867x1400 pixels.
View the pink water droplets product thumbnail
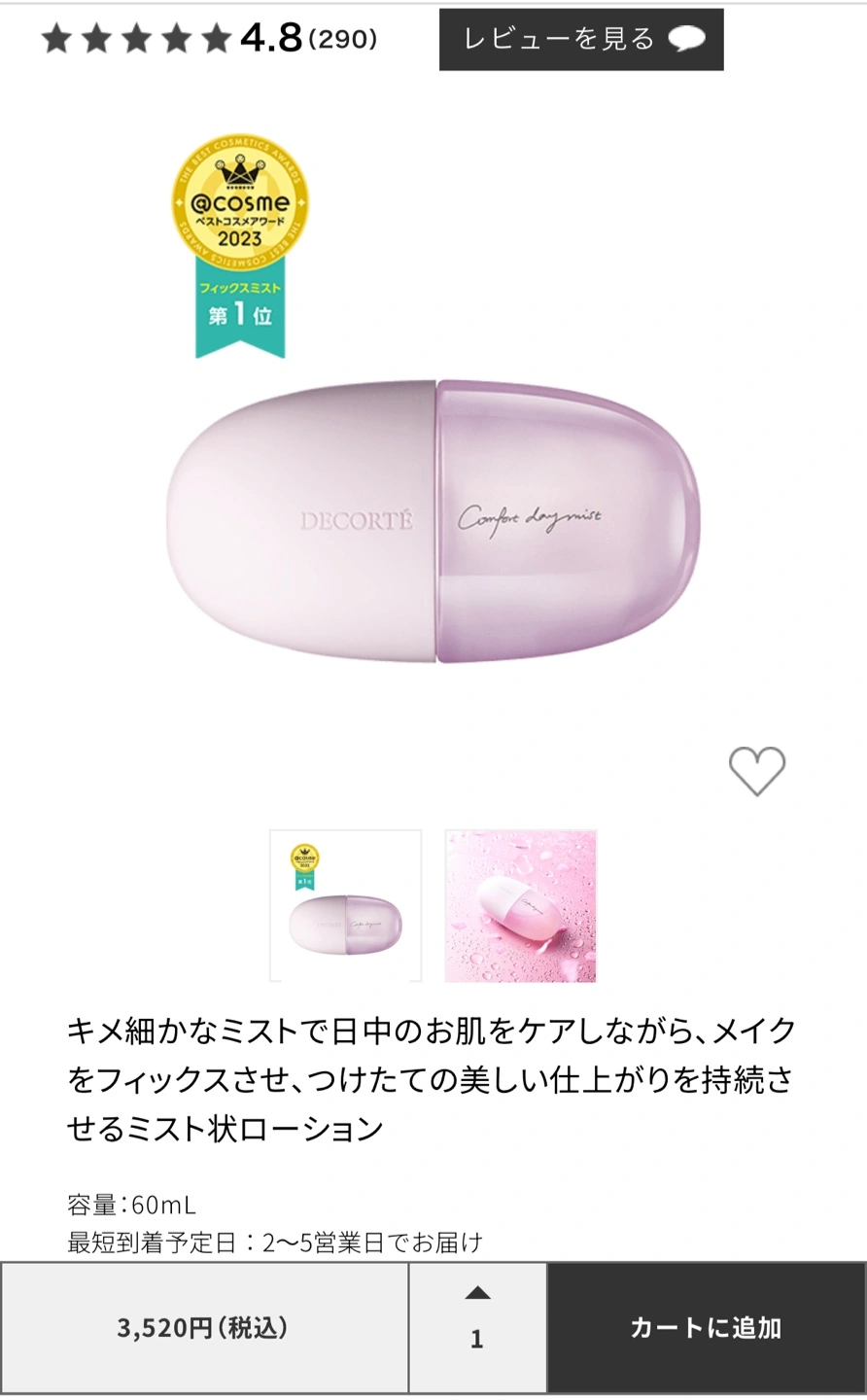520,905
